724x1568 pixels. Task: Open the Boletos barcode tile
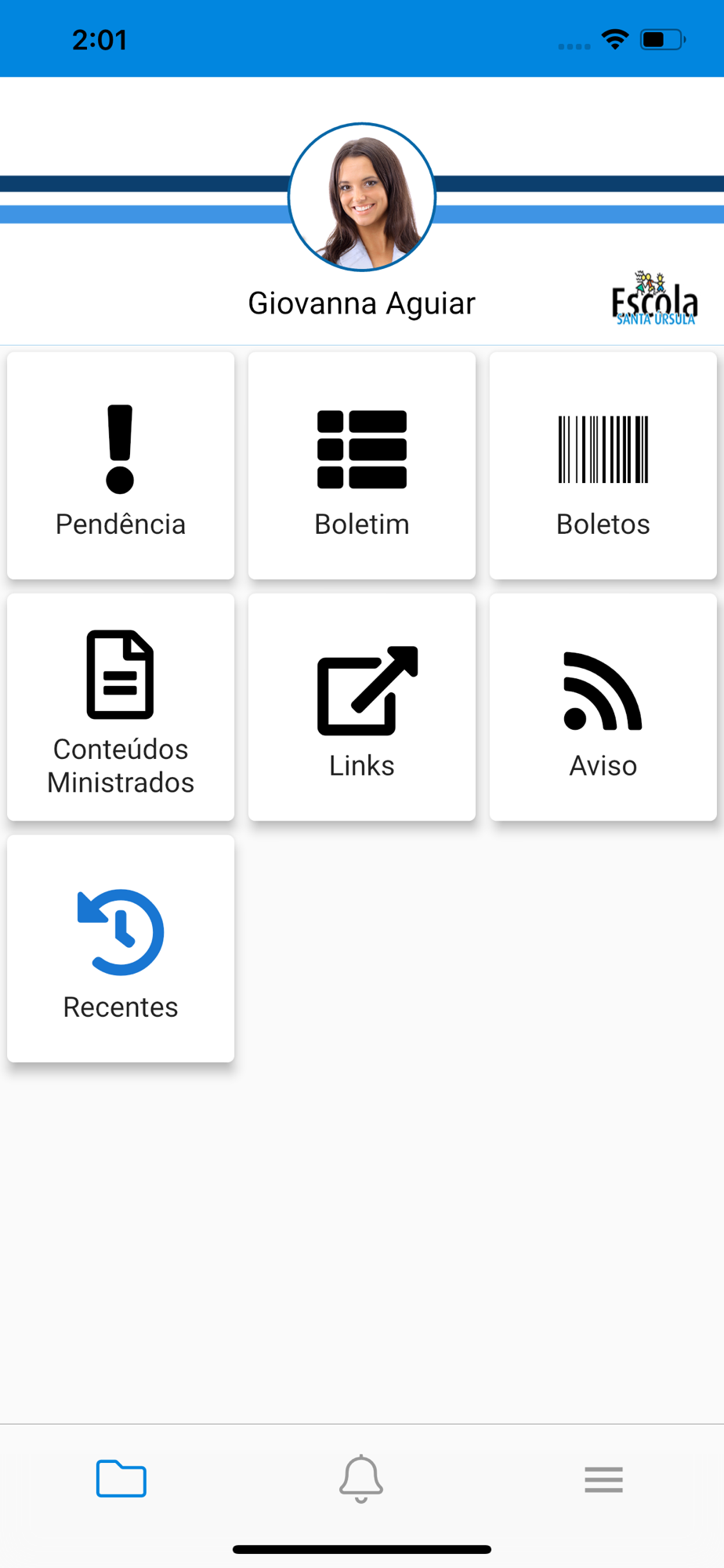[603, 466]
